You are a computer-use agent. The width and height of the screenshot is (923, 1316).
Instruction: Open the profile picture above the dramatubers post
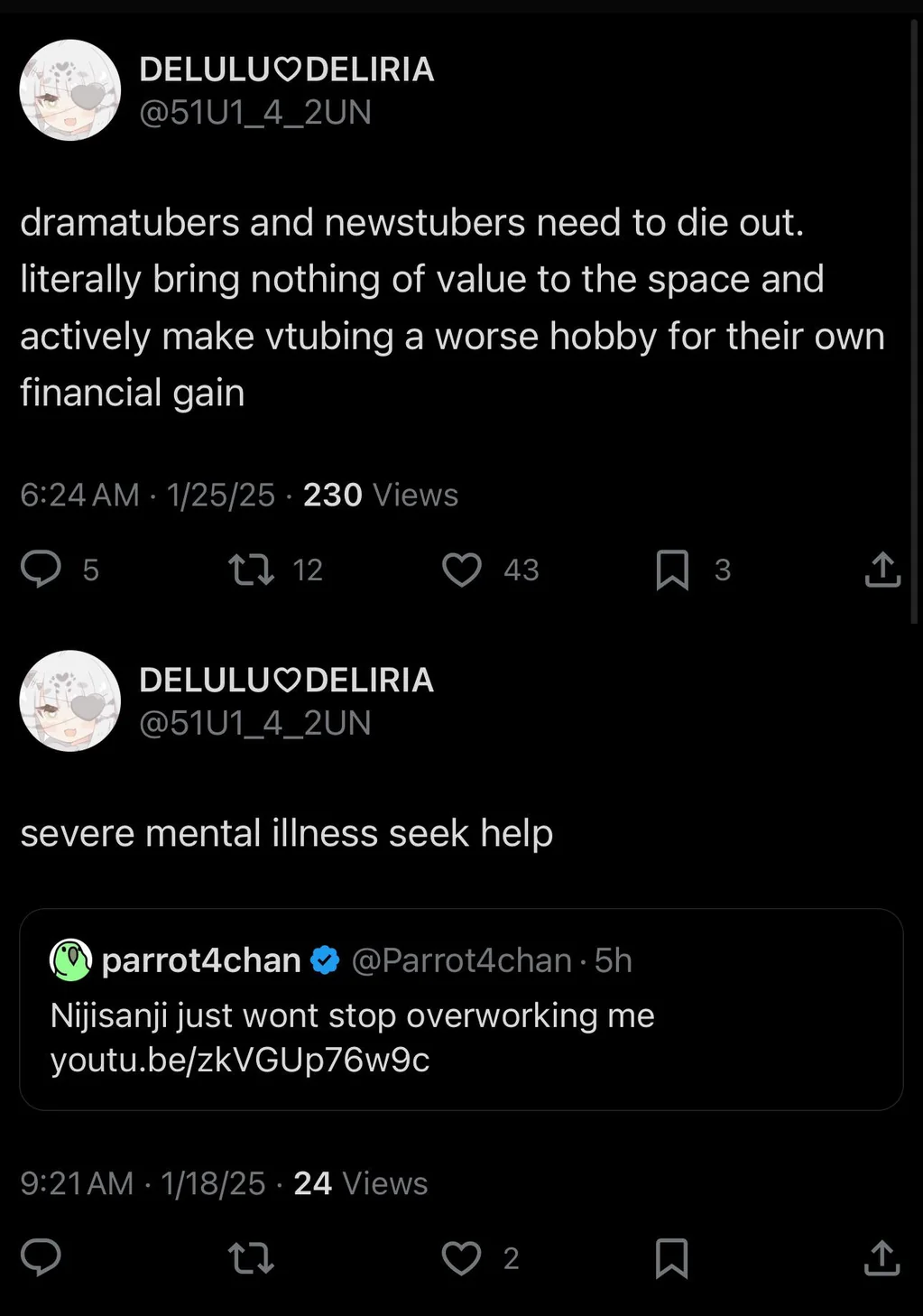pos(70,90)
